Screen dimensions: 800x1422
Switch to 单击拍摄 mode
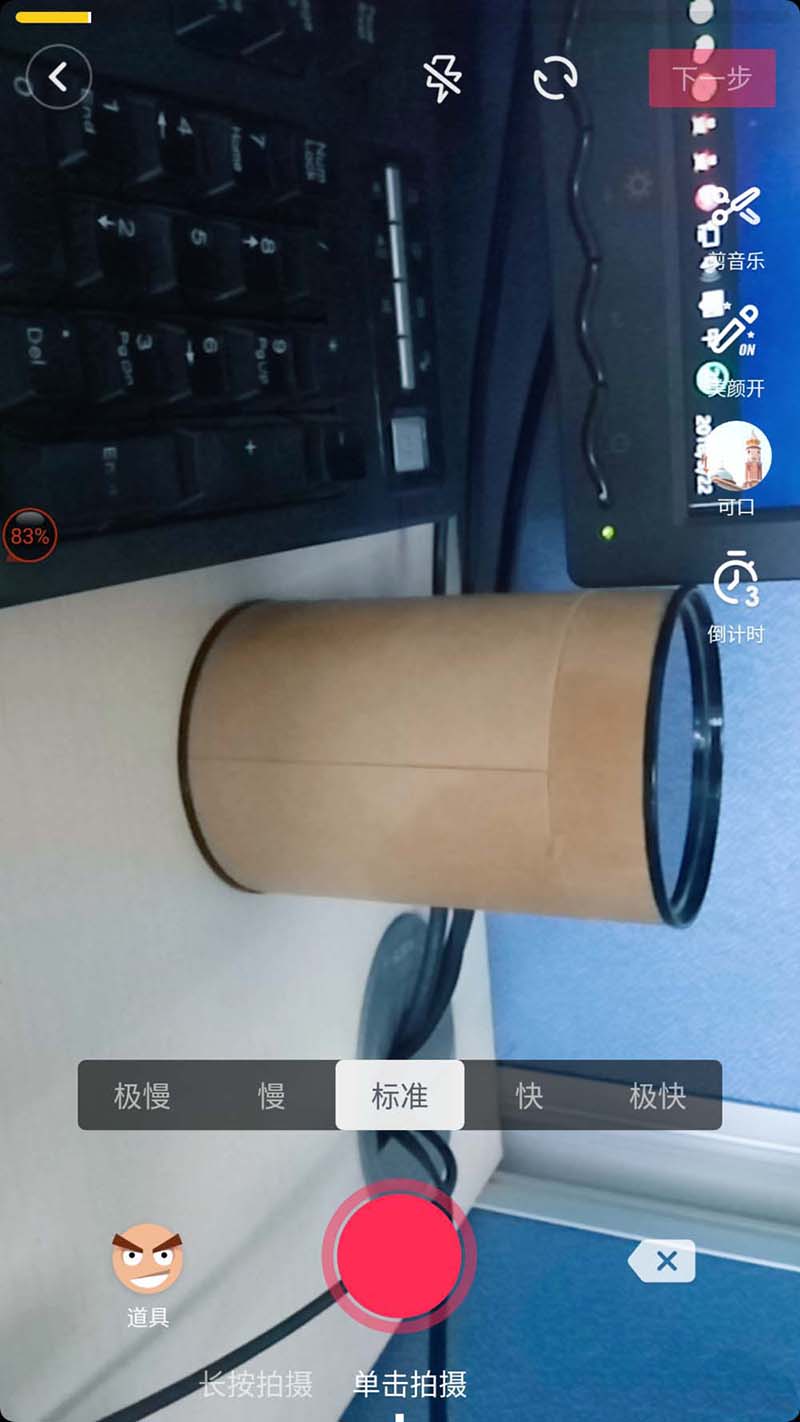(x=410, y=1385)
